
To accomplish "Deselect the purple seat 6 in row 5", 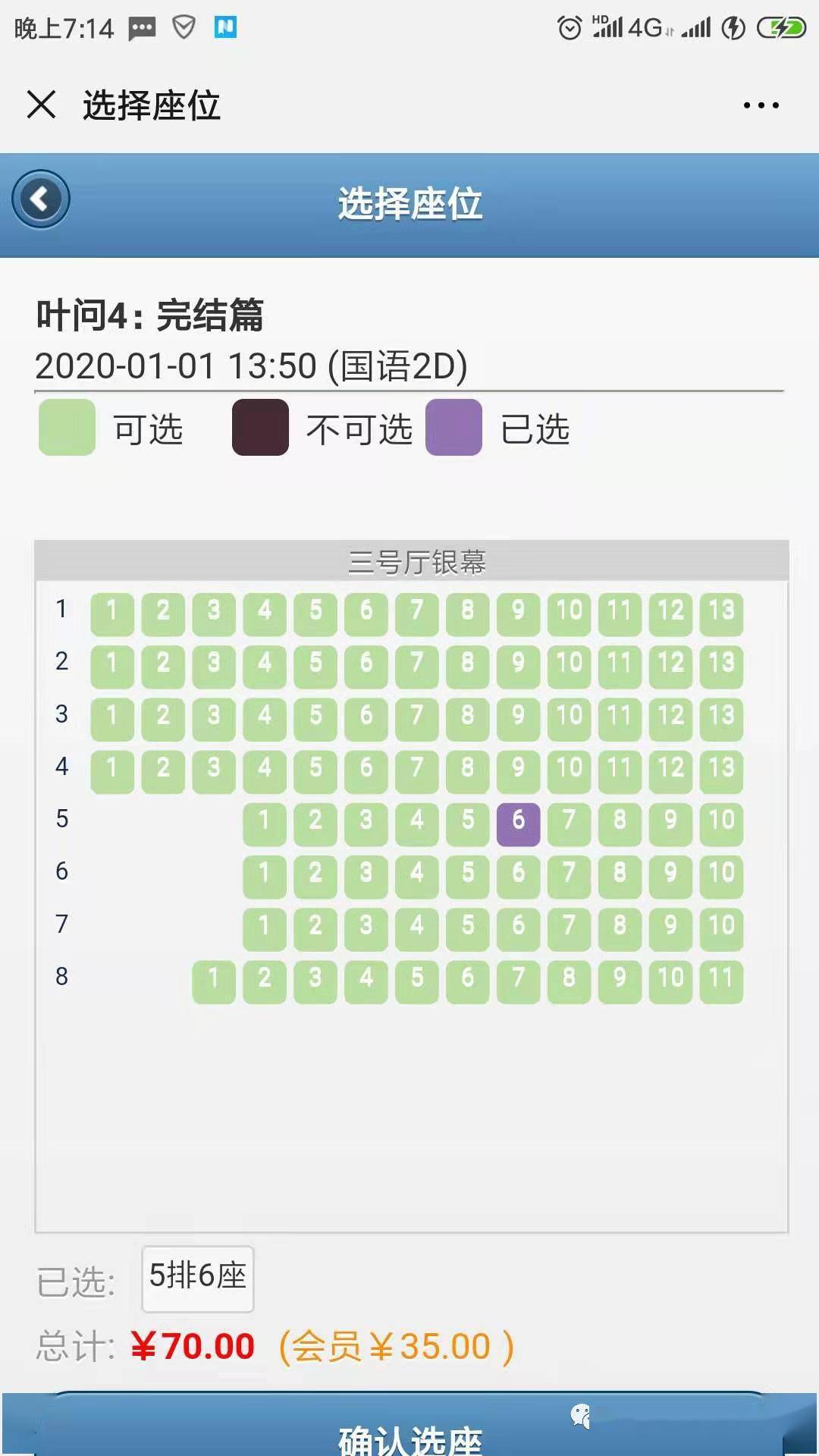I will (x=519, y=823).
